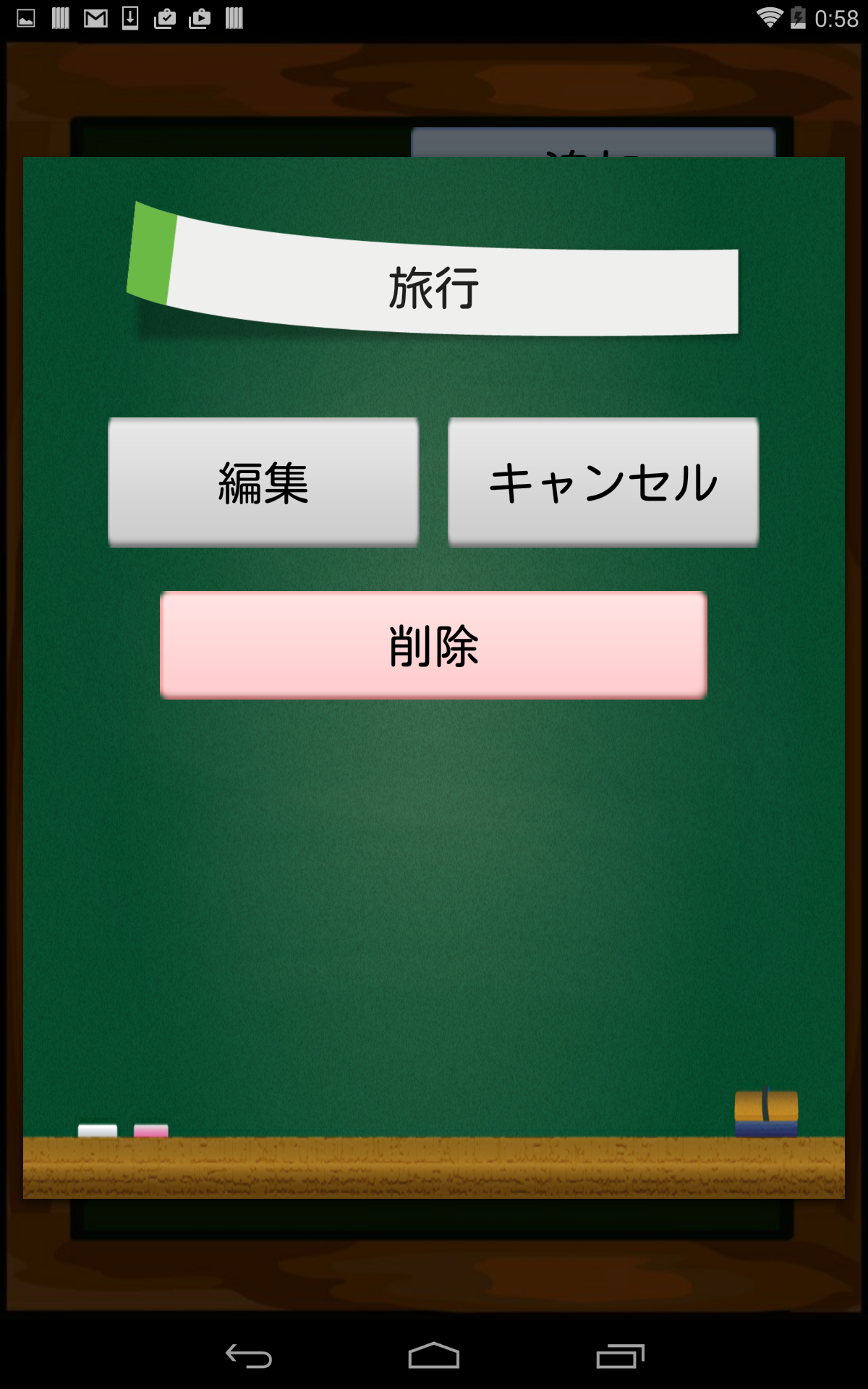Go back using the system back button
Image resolution: width=868 pixels, height=1389 pixels.
click(x=249, y=1356)
